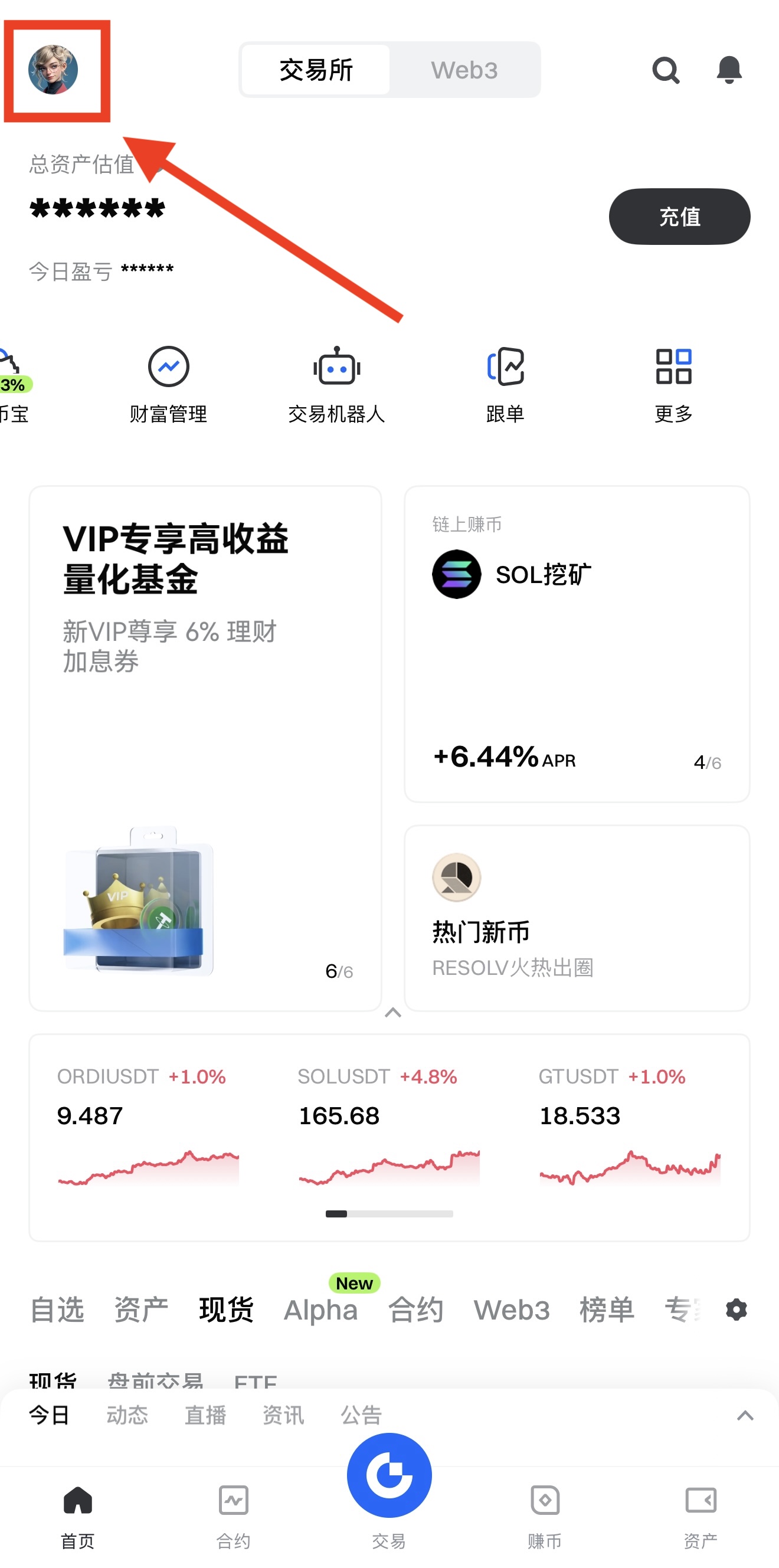Show 更多 more services
Viewport: 779px width, 1568px height.
(673, 384)
